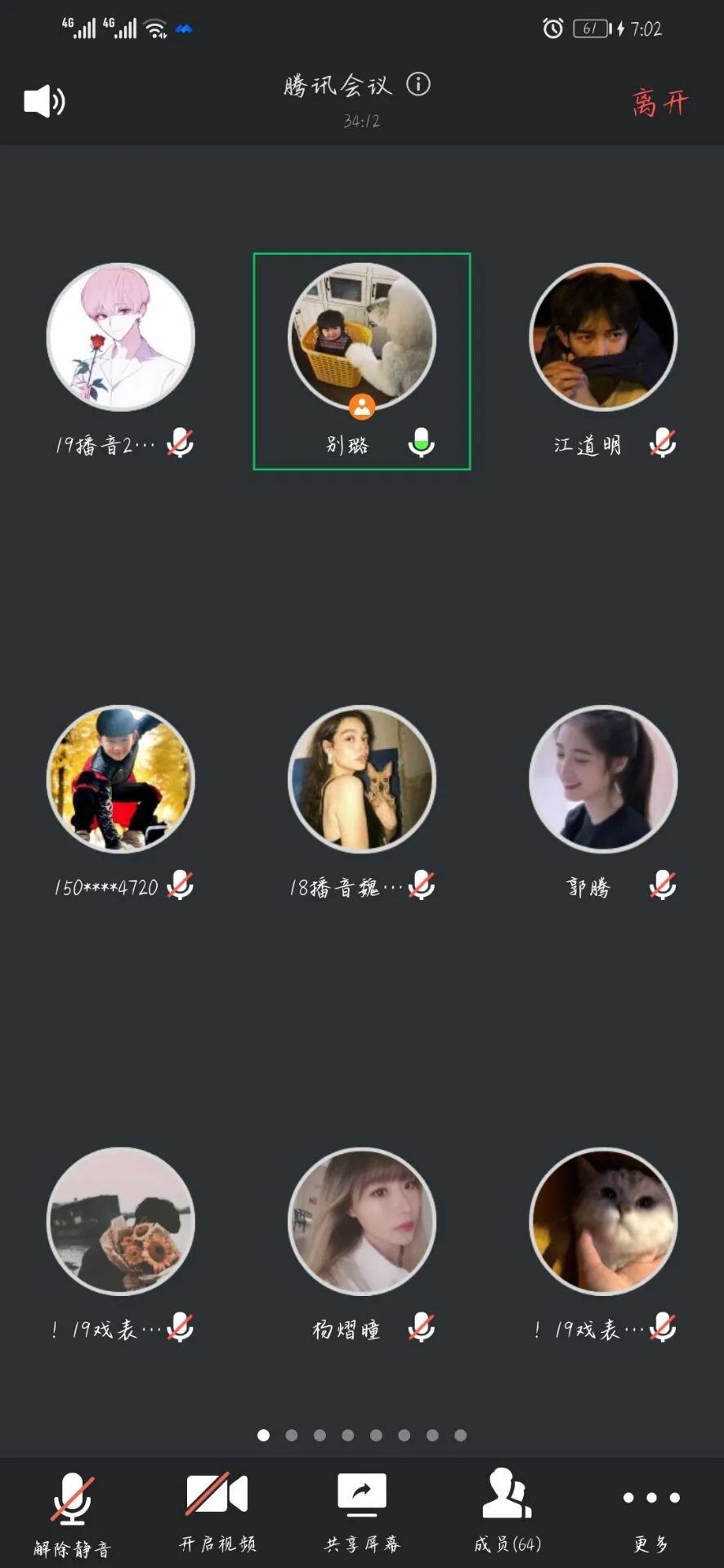The height and width of the screenshot is (1568, 724).
Task: Leave the meeting via 离开
Action: click(x=659, y=103)
